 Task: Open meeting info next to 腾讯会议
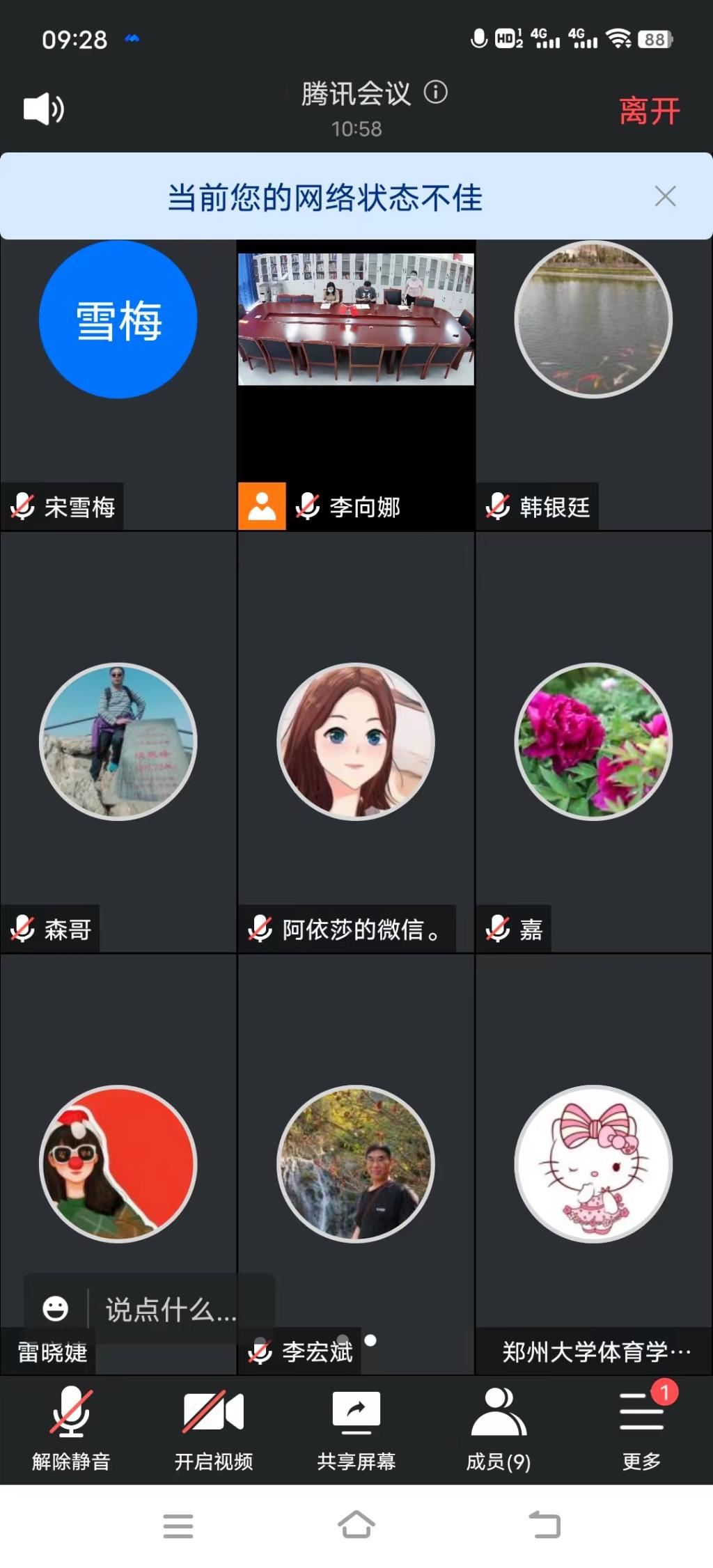click(436, 92)
